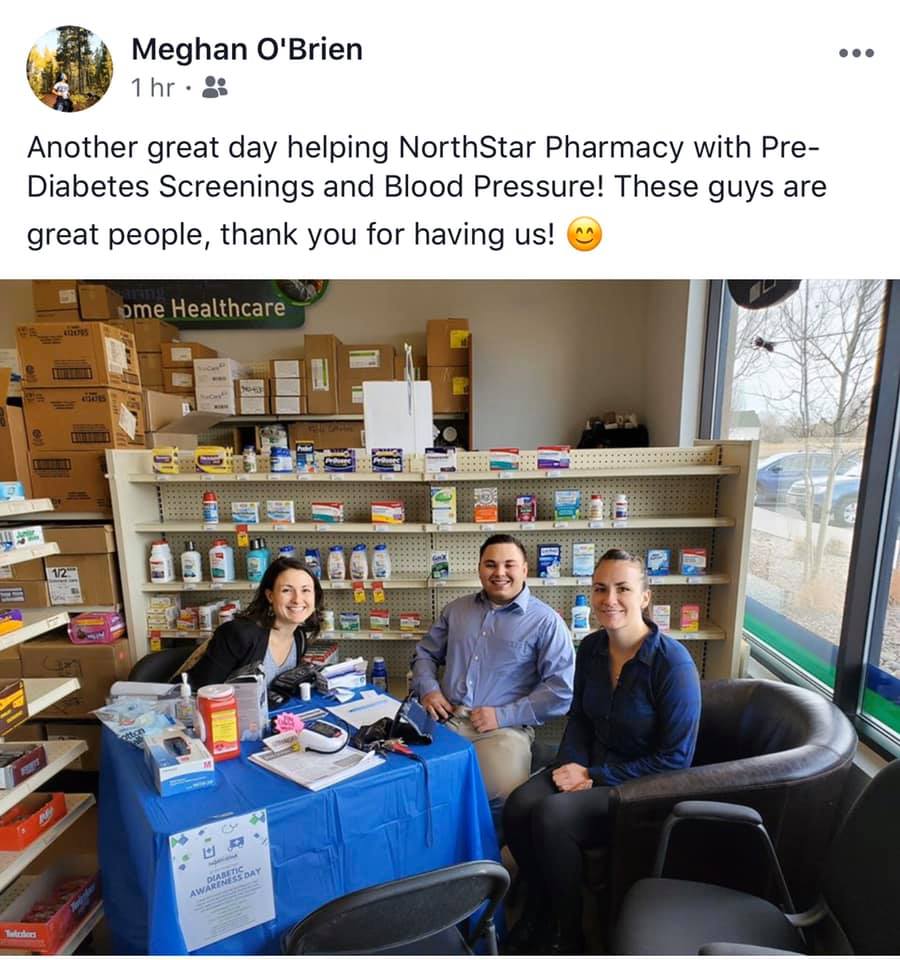
Task: Tap the Meghan O'Brien name link
Action: click(247, 49)
